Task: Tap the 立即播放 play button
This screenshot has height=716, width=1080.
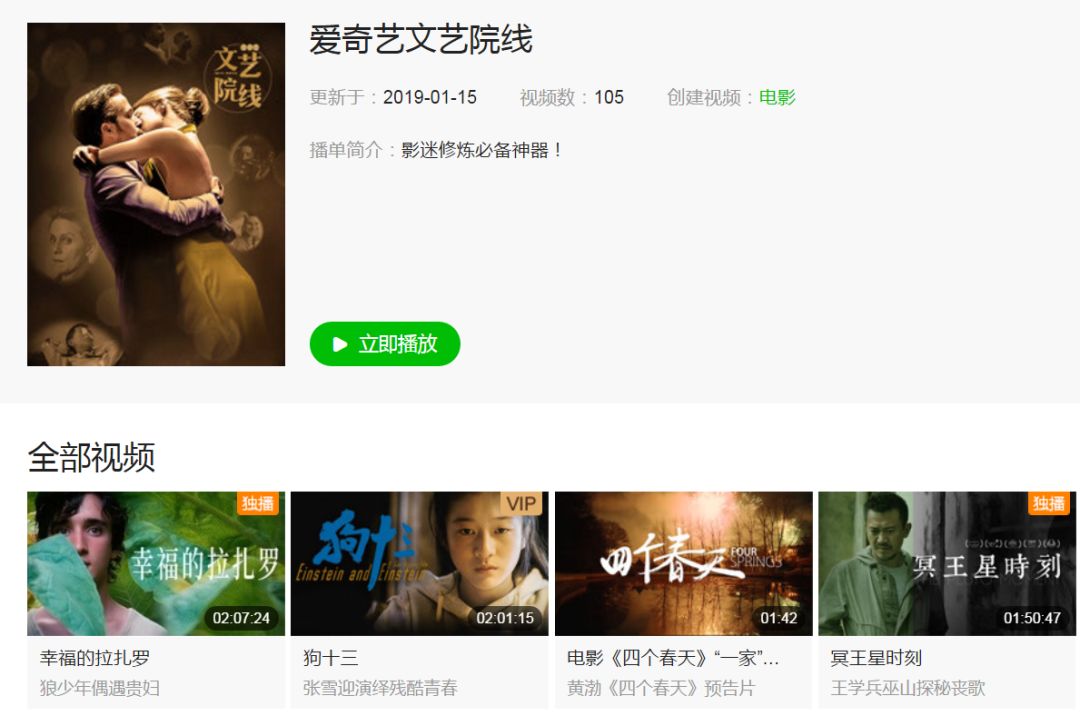Action: point(385,344)
